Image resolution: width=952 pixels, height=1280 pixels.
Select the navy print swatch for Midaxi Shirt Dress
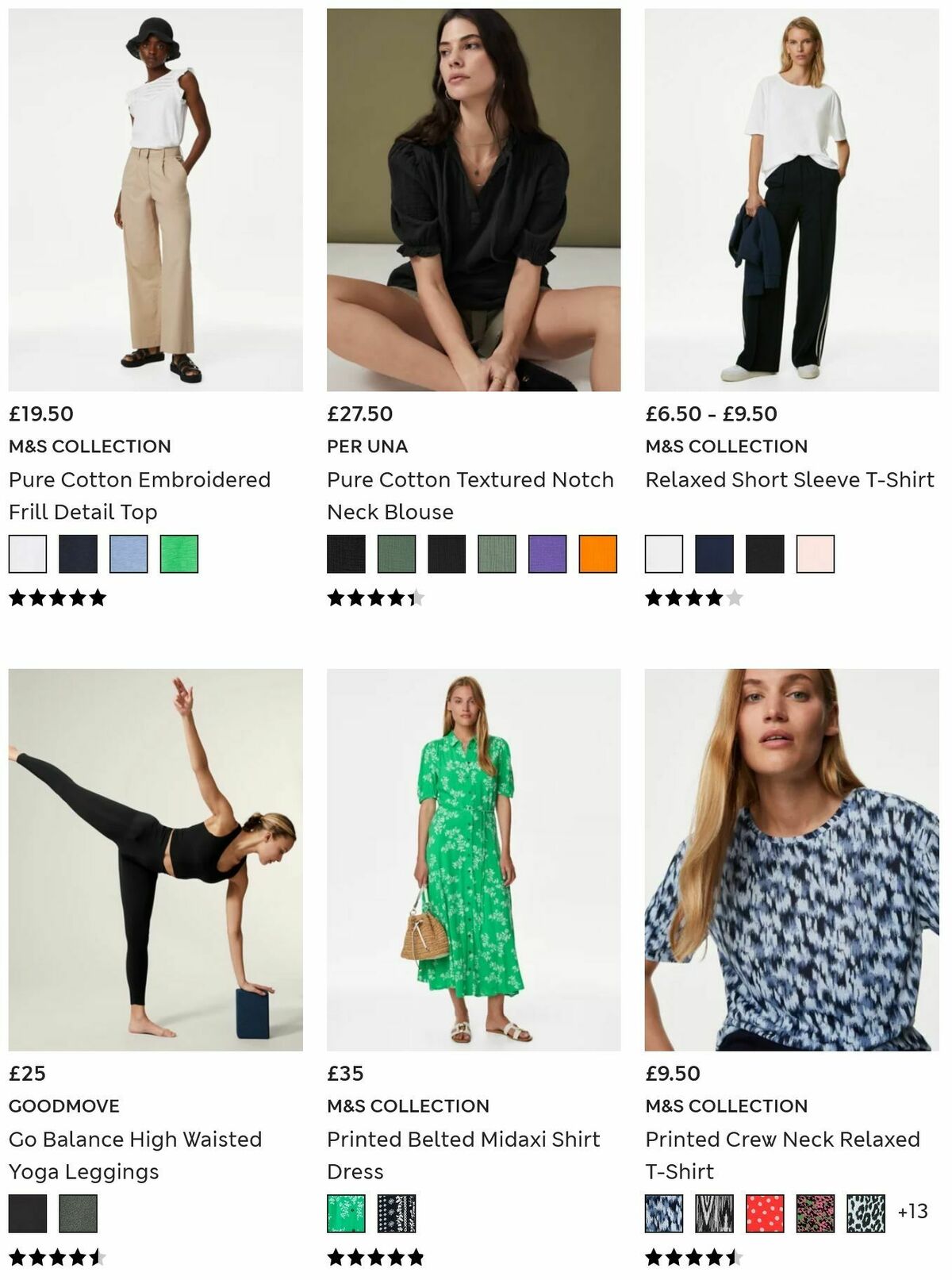tap(396, 1214)
